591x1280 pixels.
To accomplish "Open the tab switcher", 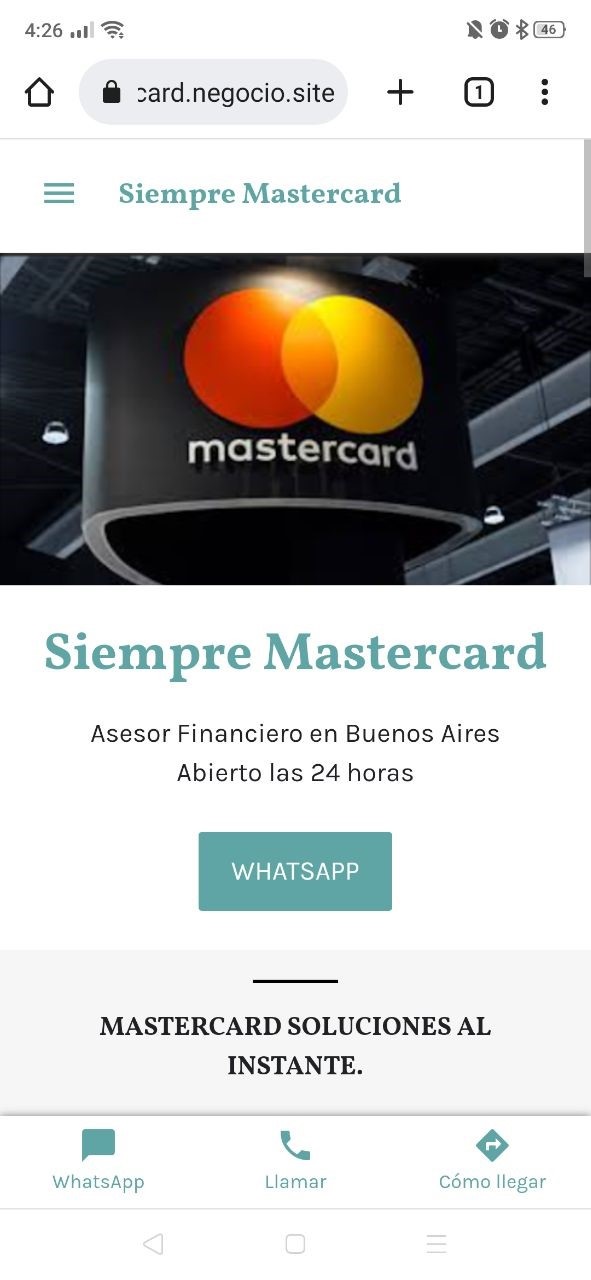I will pos(479,93).
